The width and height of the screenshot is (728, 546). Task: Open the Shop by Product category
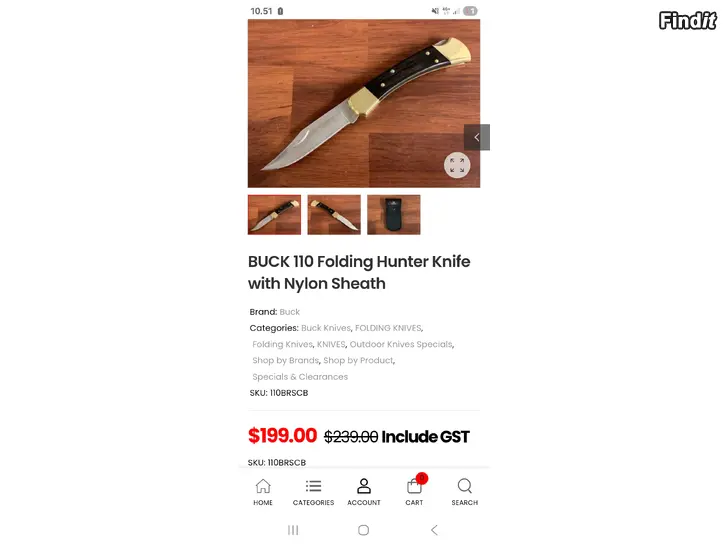click(358, 360)
